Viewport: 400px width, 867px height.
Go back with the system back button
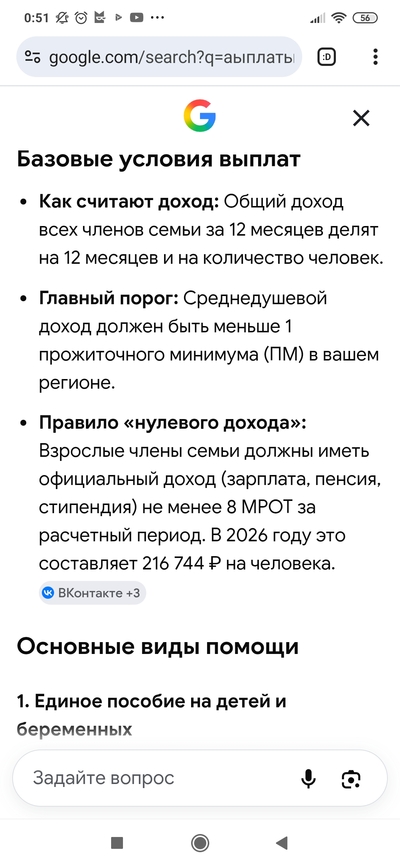click(x=282, y=843)
